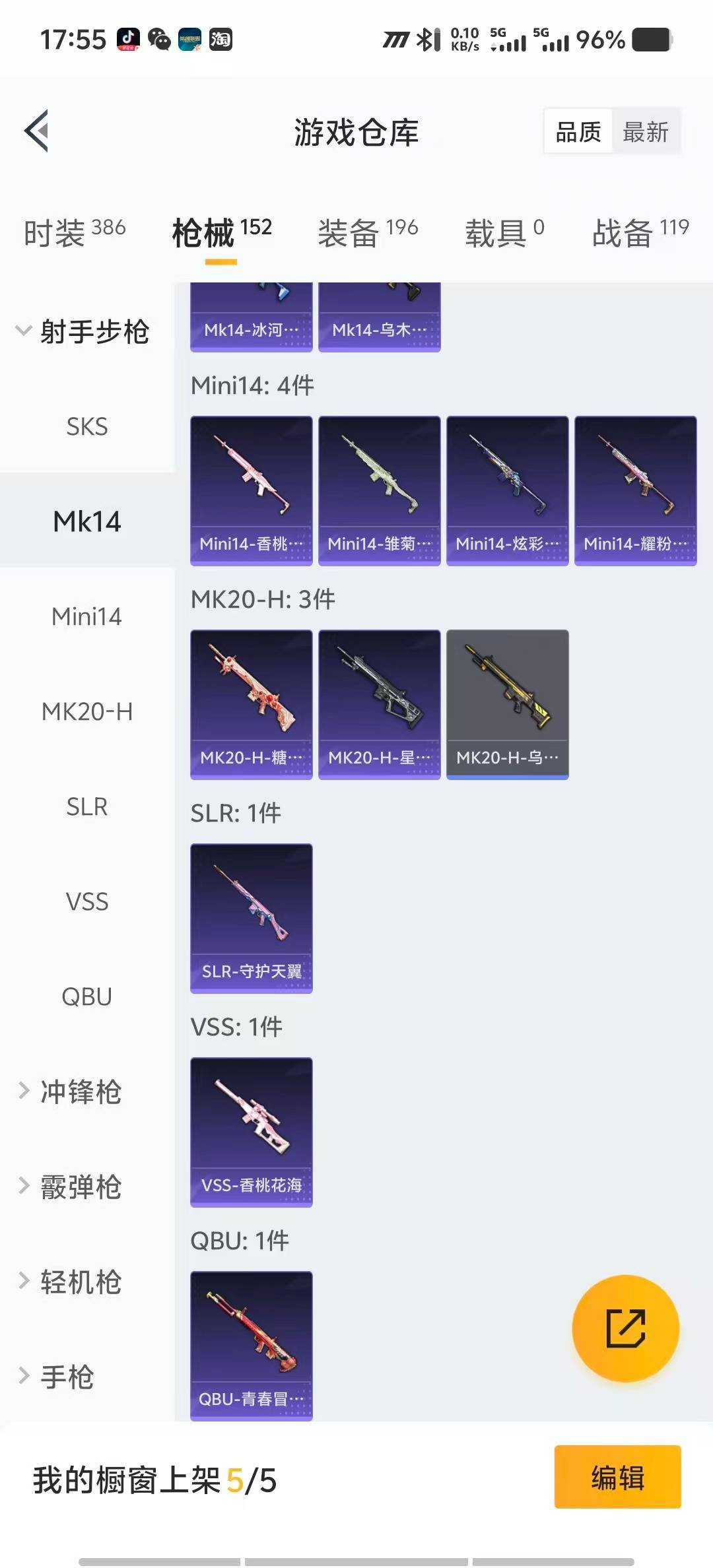Select SKS in the sidebar
Viewport: 713px width, 1568px height.
point(86,426)
